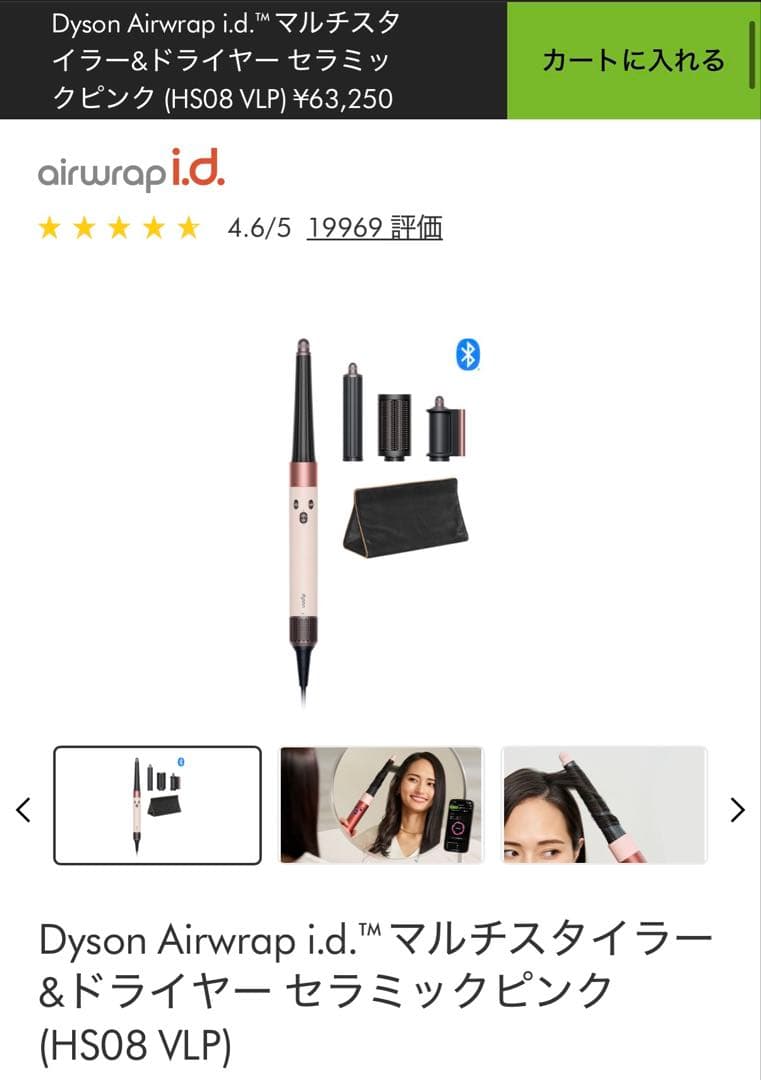Go to previous gallery thumbnails with left arrow
Screen dimensions: 761x1080
pyautogui.click(x=24, y=809)
